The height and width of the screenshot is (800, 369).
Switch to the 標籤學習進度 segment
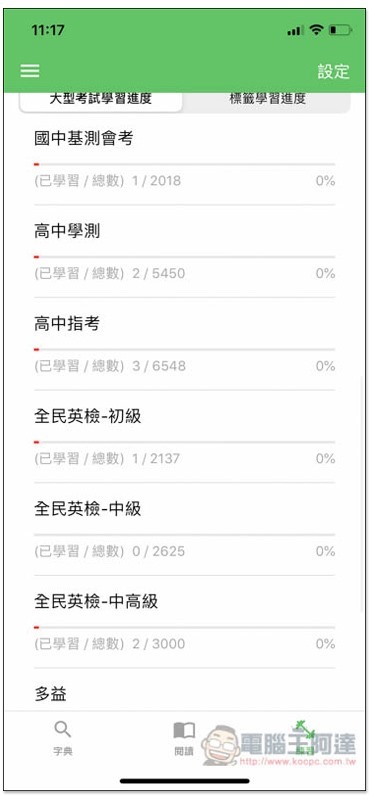pos(267,100)
